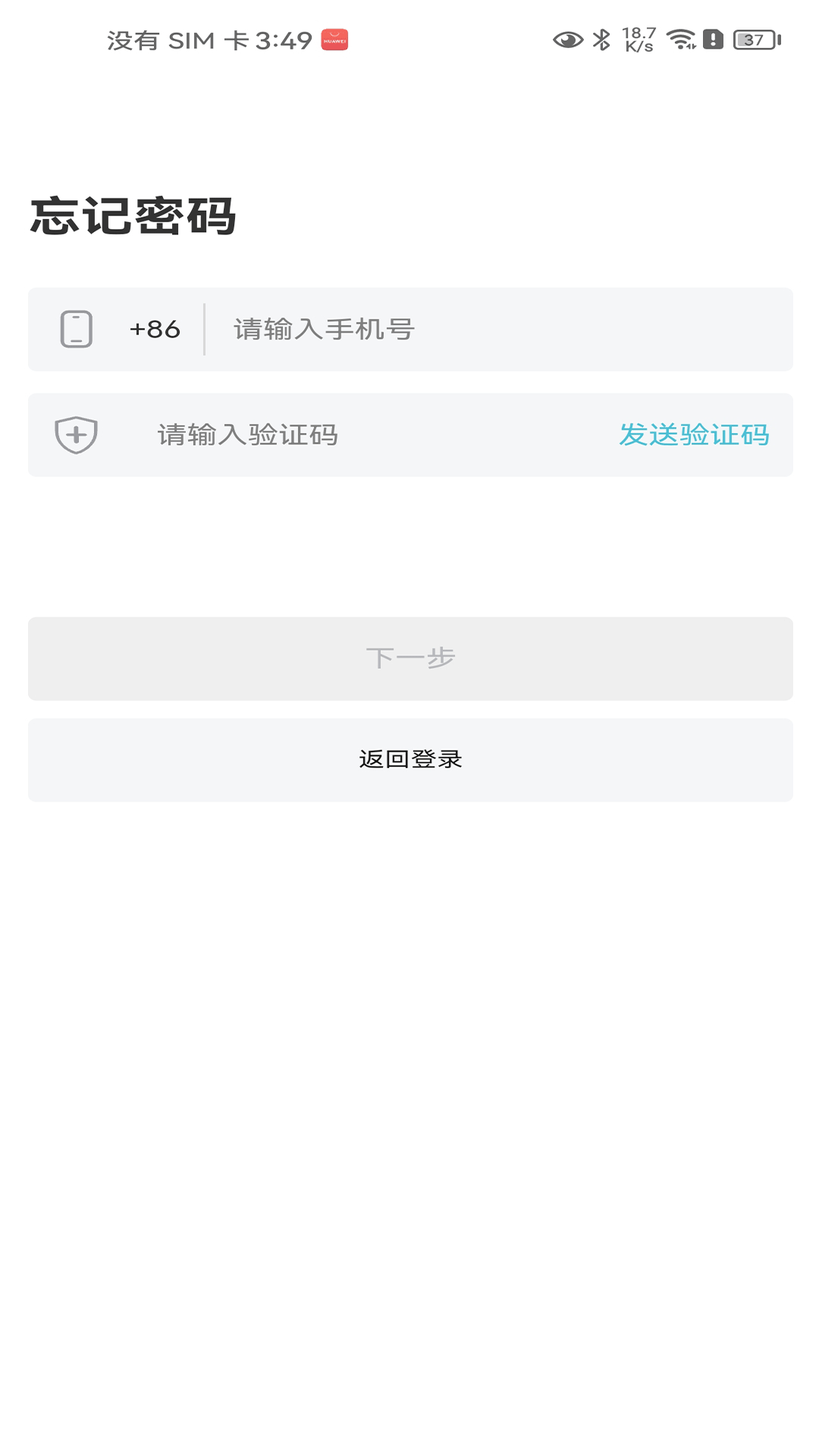
Task: Click the divider between +86 and phone field
Action: (x=203, y=328)
